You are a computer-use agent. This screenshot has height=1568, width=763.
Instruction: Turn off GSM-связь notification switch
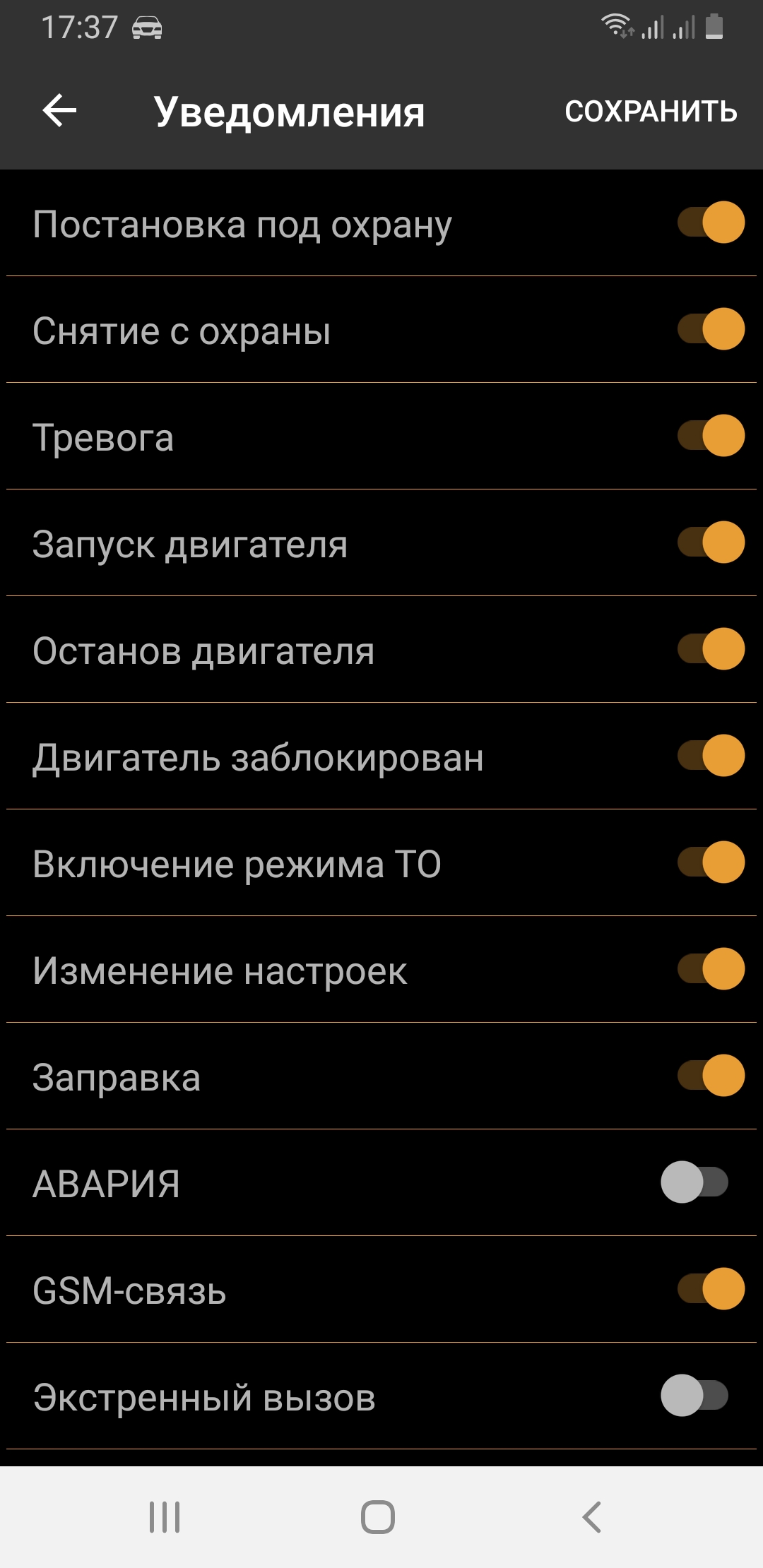[x=711, y=1289]
